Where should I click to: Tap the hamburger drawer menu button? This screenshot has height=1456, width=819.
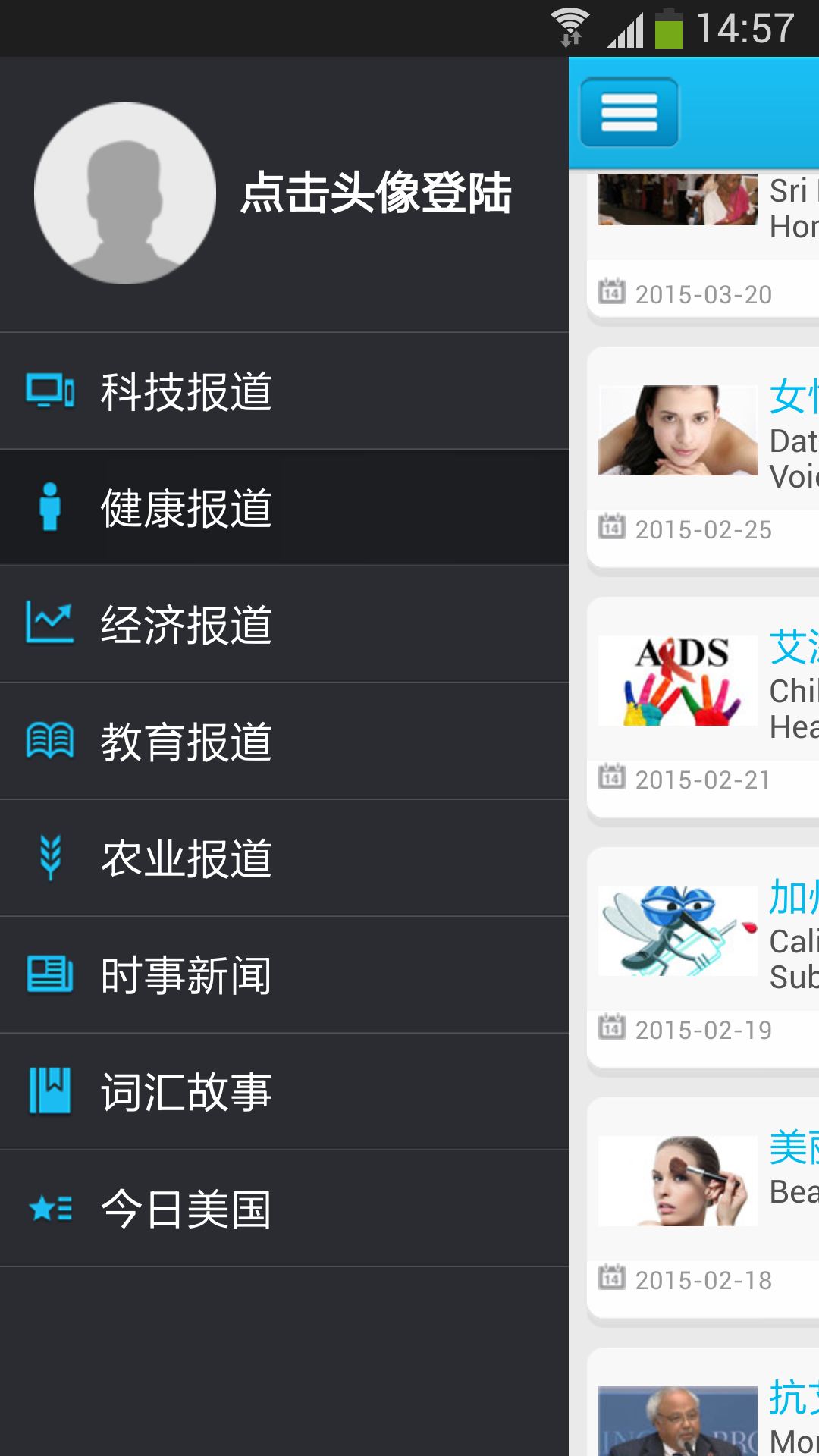pyautogui.click(x=629, y=112)
